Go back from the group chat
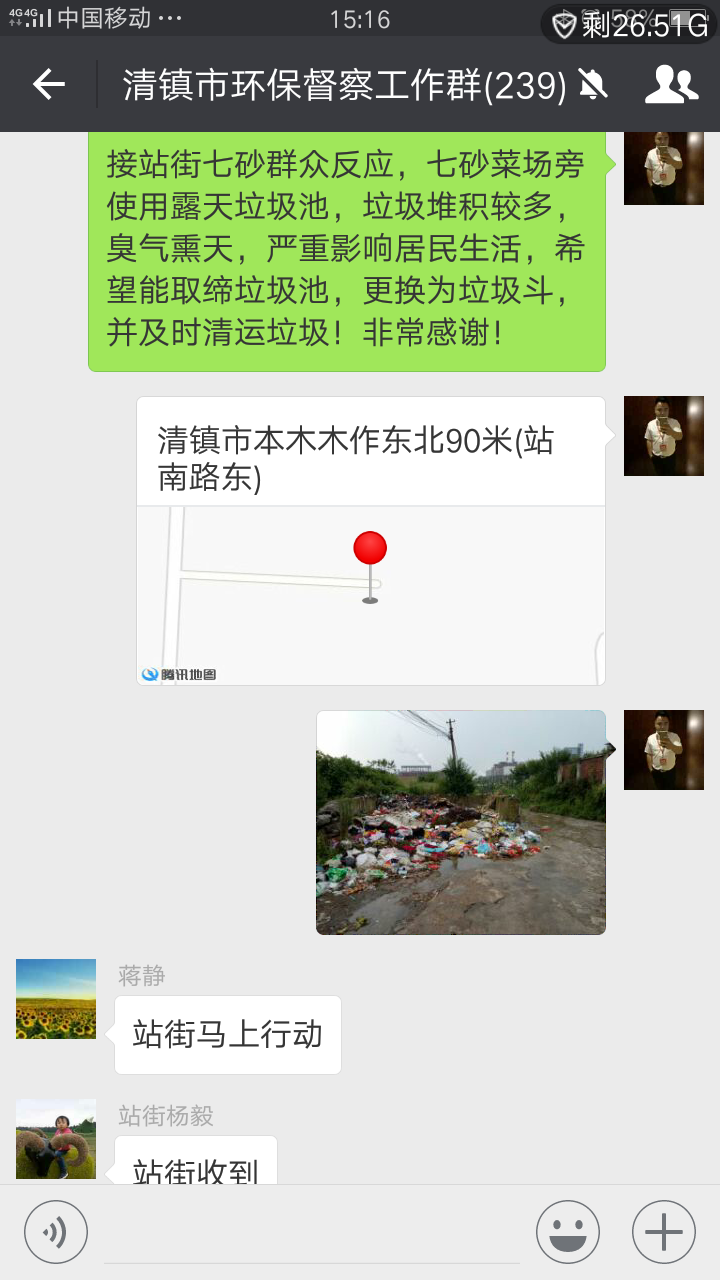The width and height of the screenshot is (720, 1280). (48, 85)
